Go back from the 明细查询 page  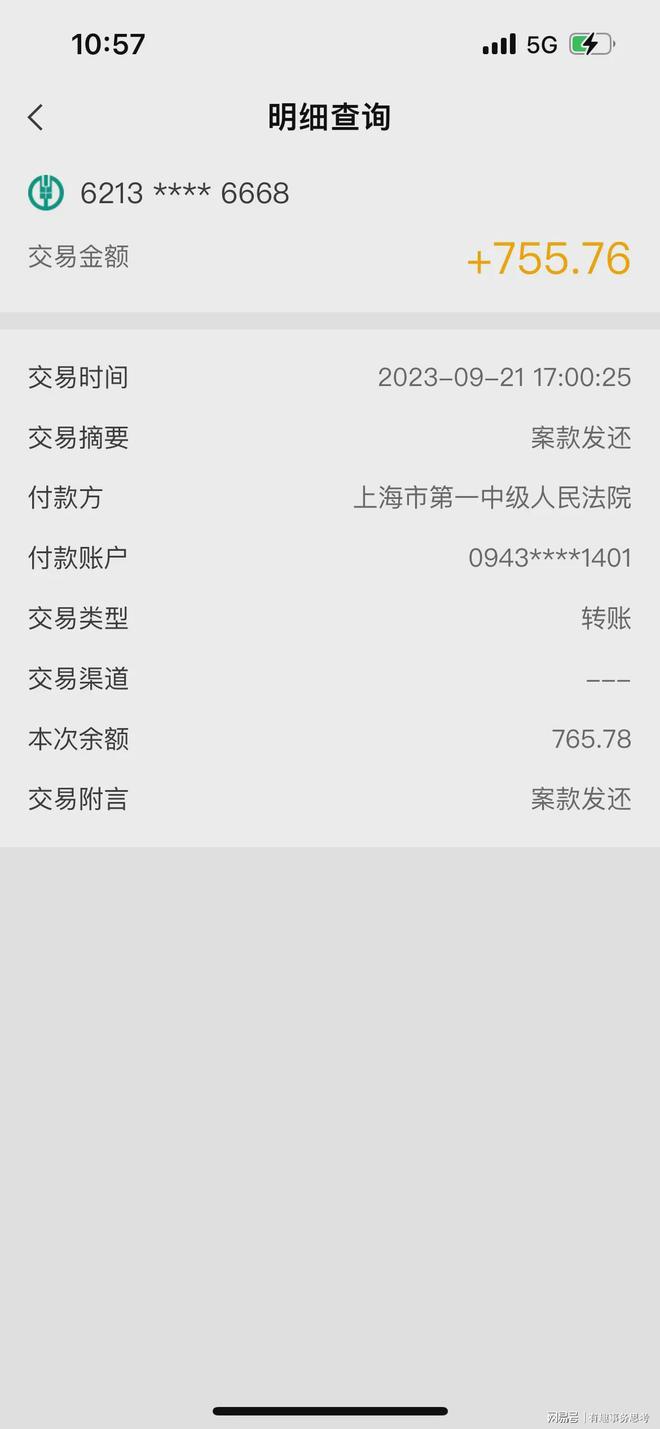click(36, 117)
